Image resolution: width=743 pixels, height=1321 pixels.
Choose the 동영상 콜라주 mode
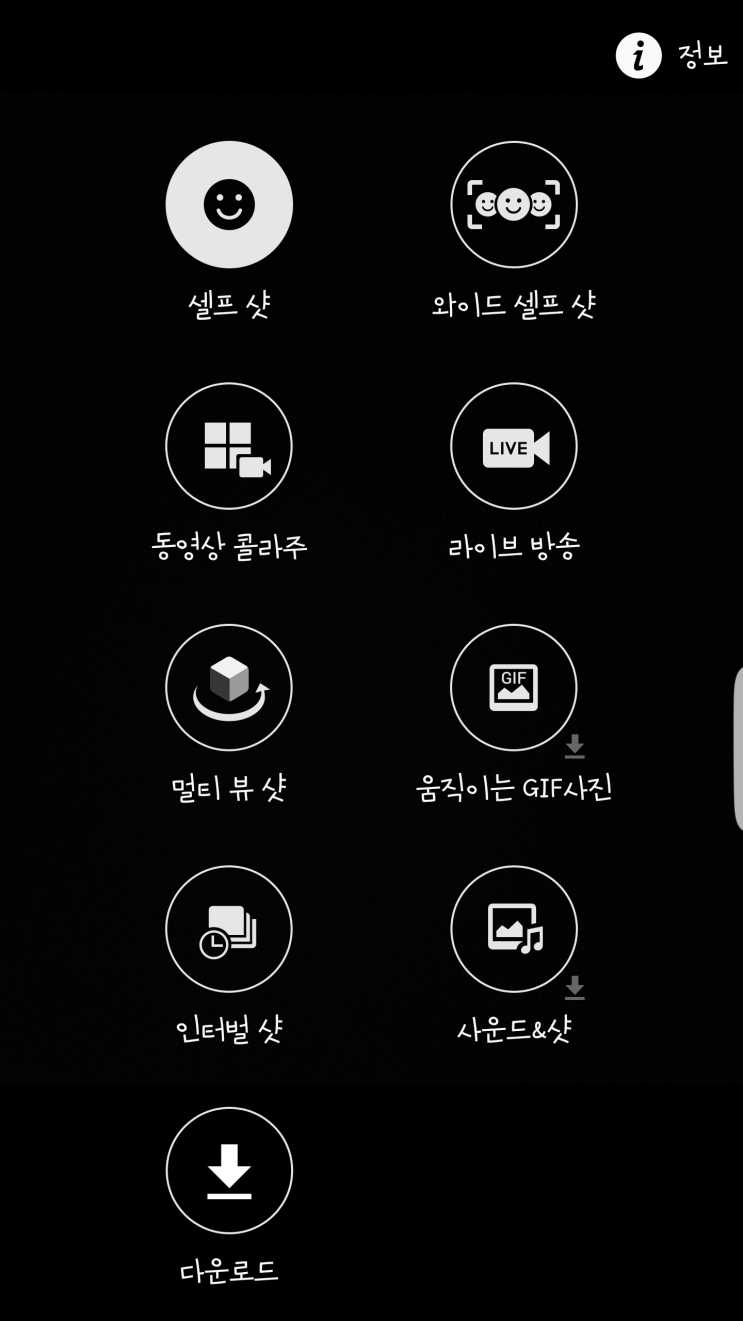(x=229, y=447)
